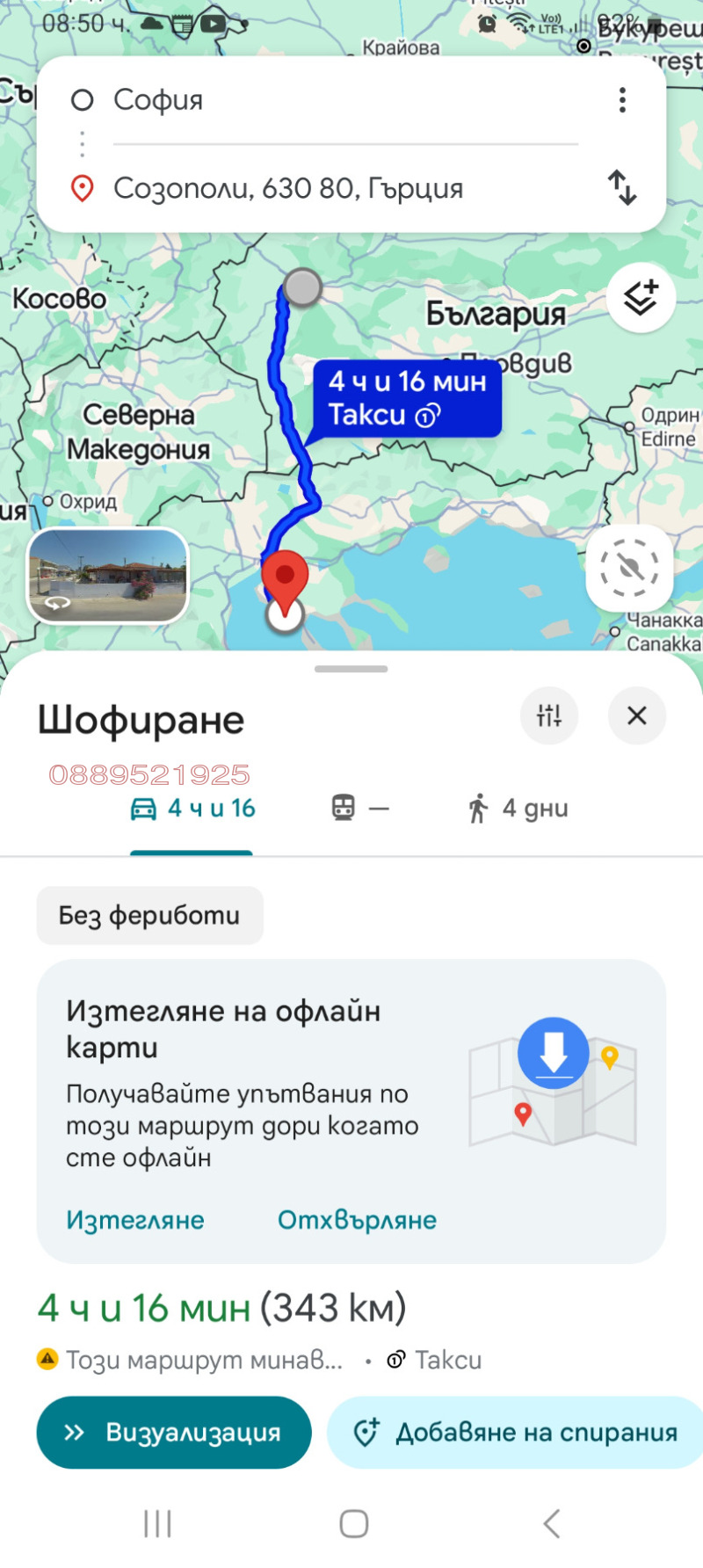
Task: Expand the truncated route warning text
Action: click(x=202, y=1360)
